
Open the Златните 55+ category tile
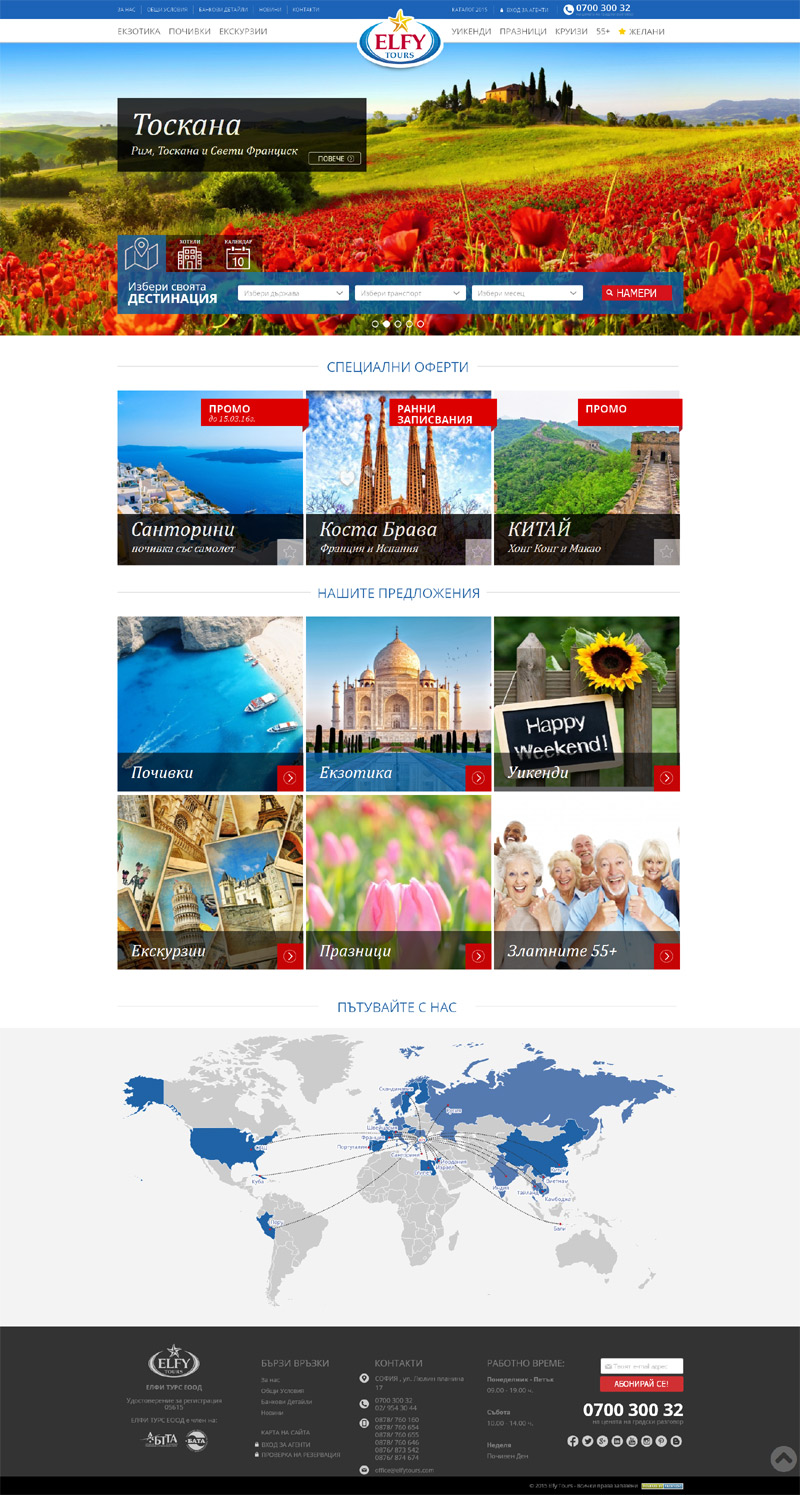click(x=587, y=882)
